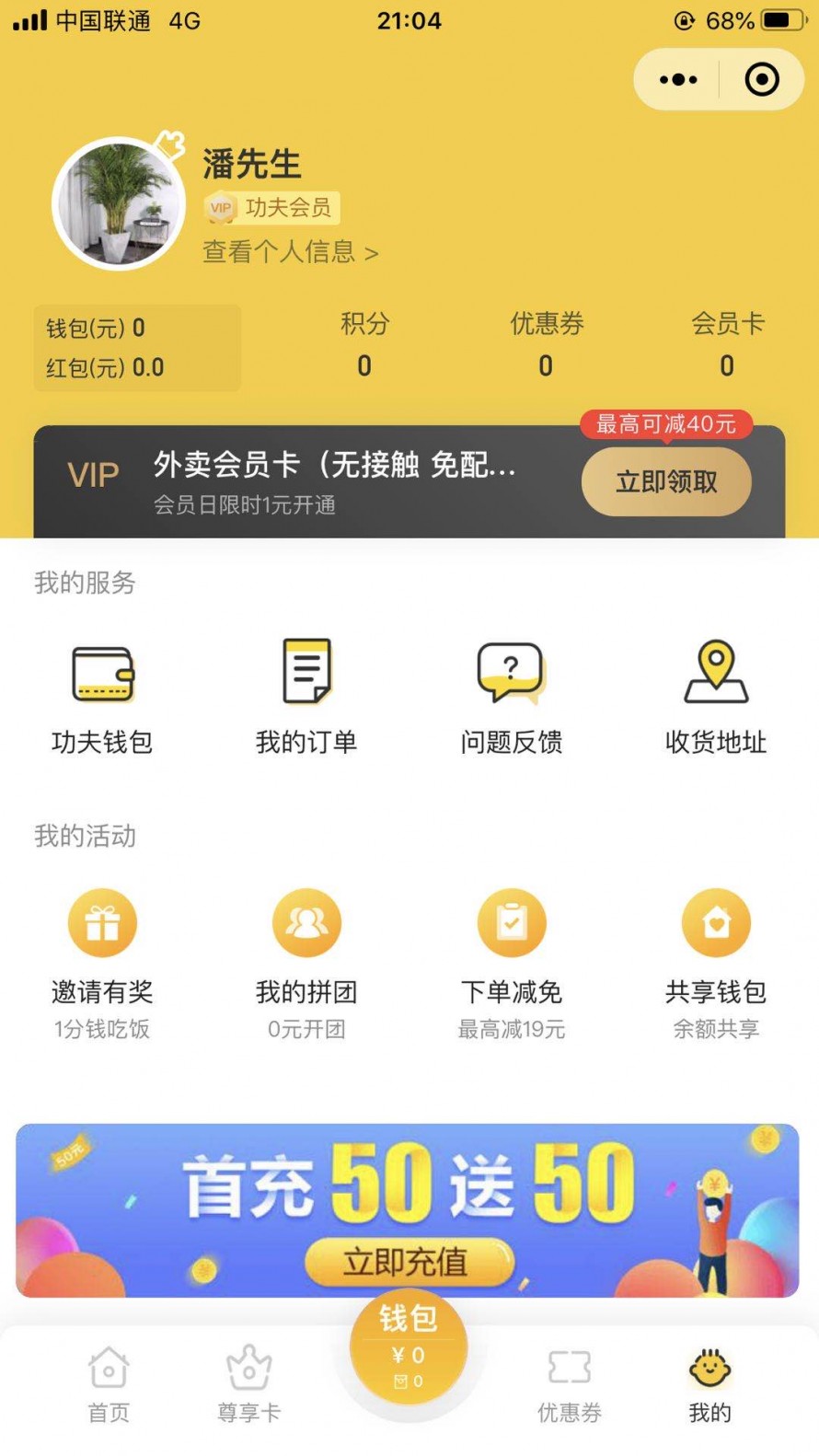Open 下单减免 activity
Image resolution: width=819 pixels, height=1456 pixels.
click(x=512, y=962)
